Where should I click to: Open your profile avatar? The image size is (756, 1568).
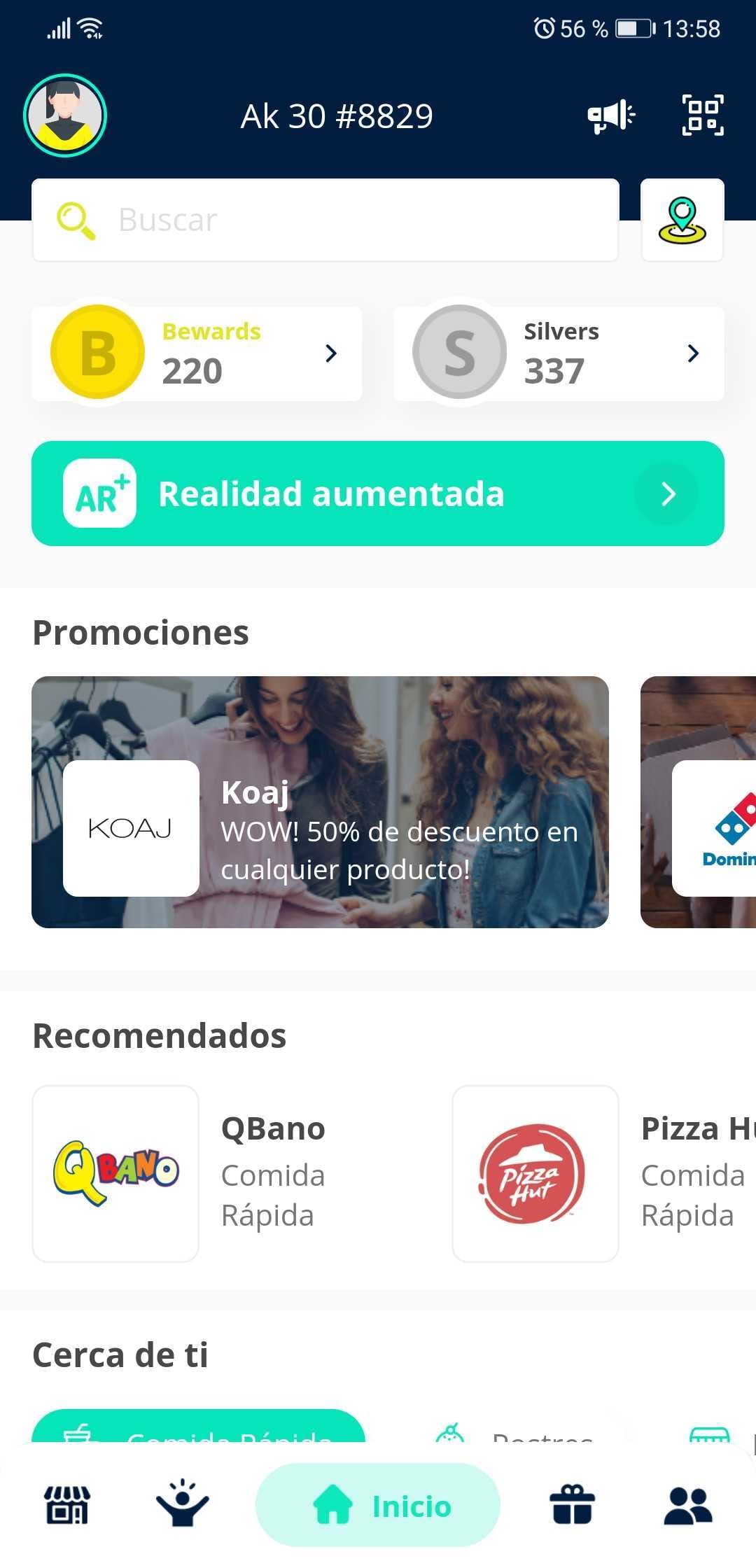[x=65, y=115]
